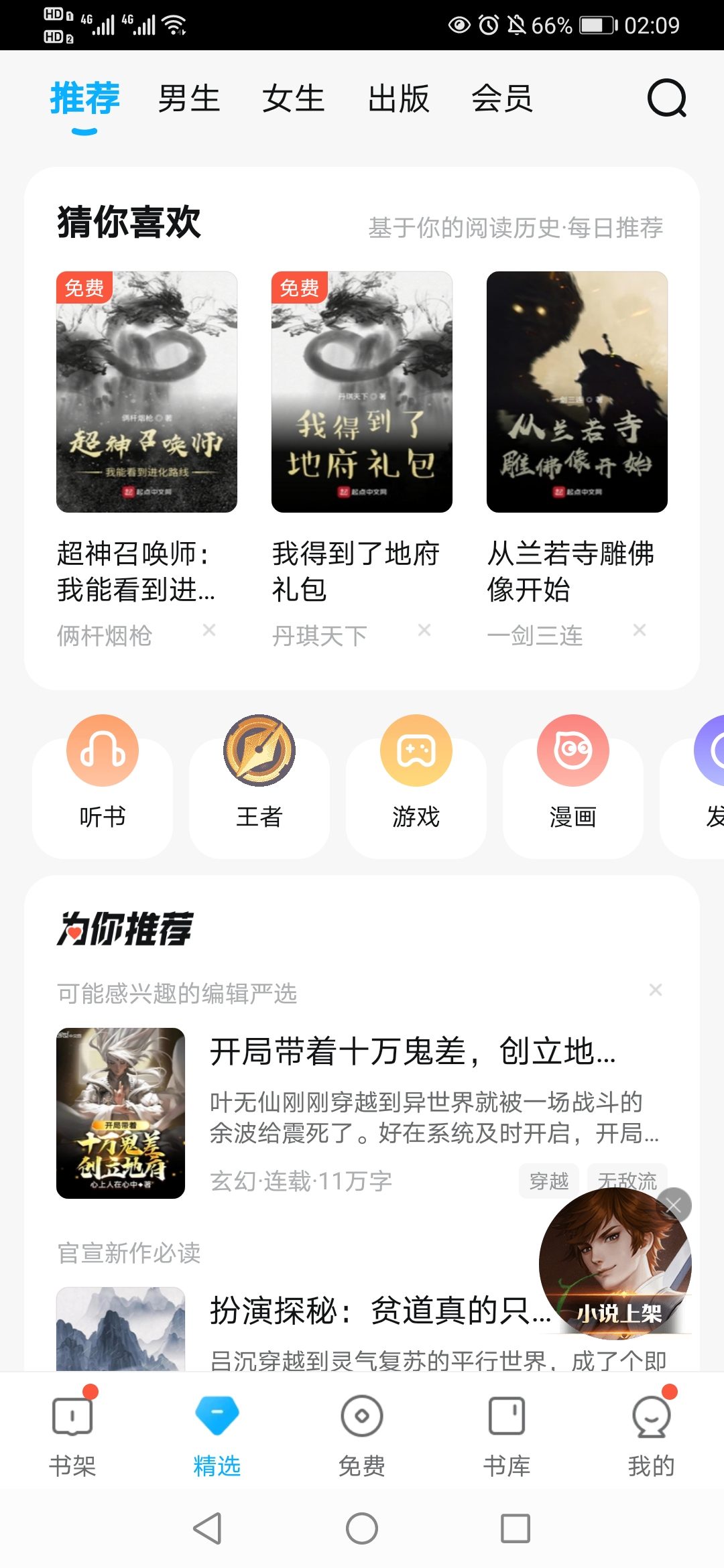Open the book 从兰若寺雕佛像开始
The width and height of the screenshot is (724, 1568).
click(x=577, y=392)
